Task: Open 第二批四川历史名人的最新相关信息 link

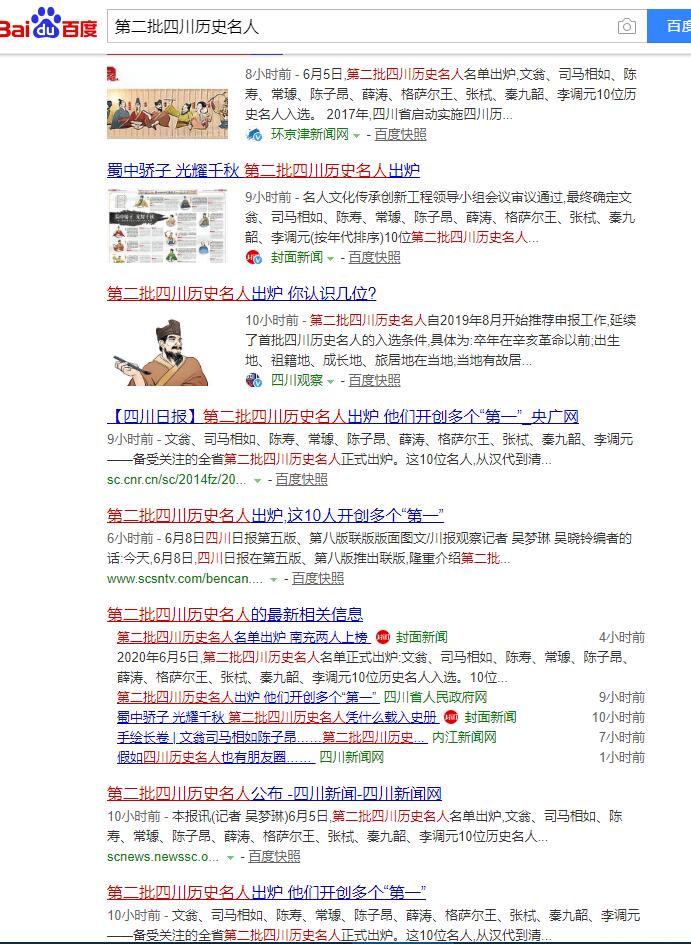Action: point(234,614)
